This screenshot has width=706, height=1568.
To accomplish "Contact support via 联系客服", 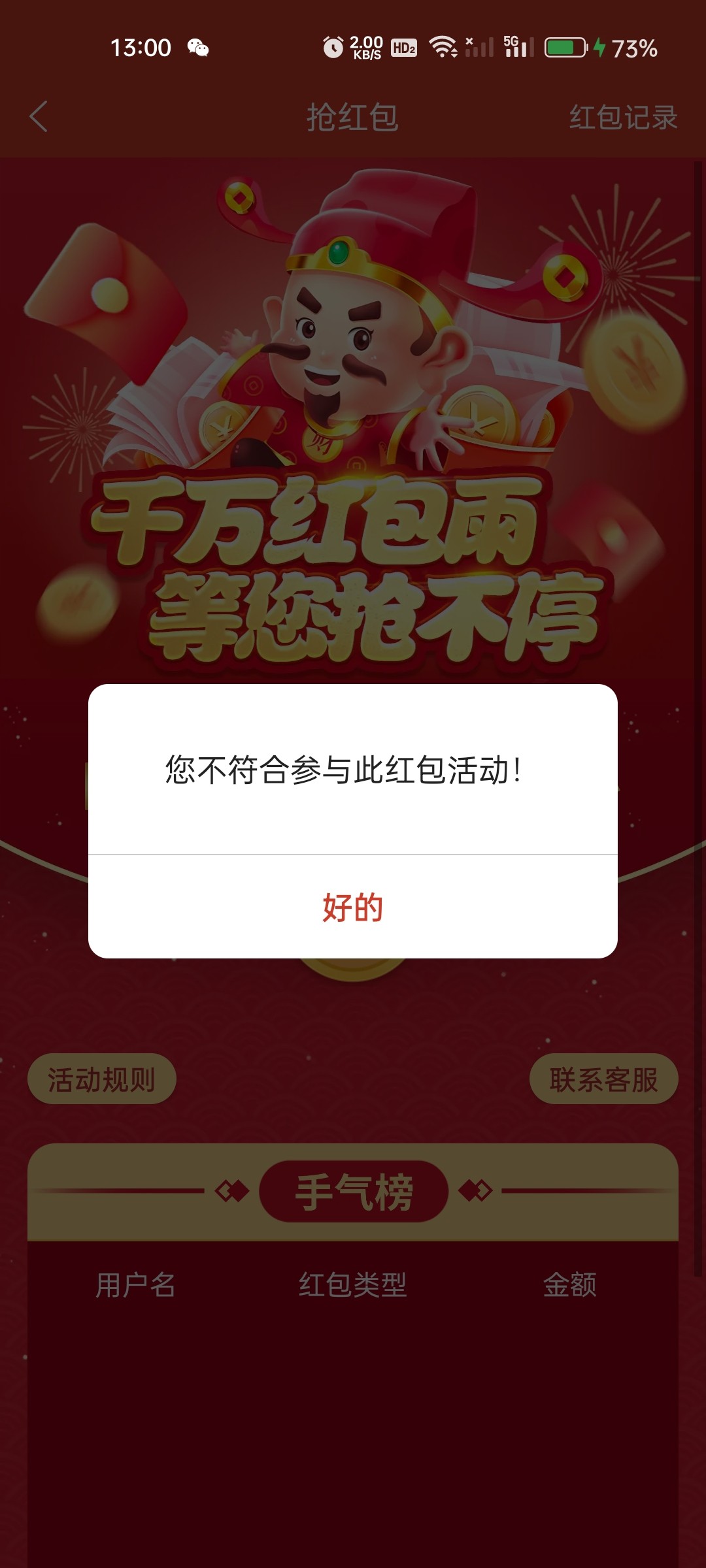I will pos(603,1079).
